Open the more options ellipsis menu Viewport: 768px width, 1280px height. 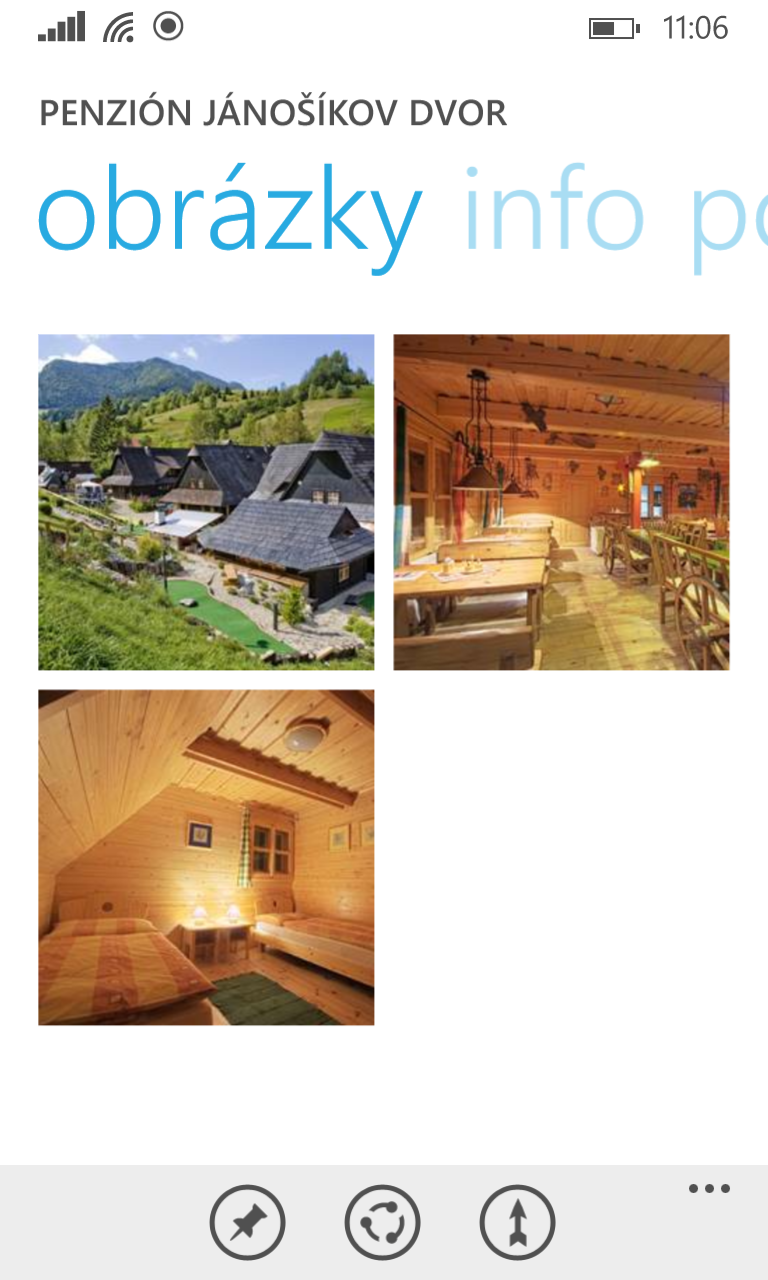[x=709, y=1189]
